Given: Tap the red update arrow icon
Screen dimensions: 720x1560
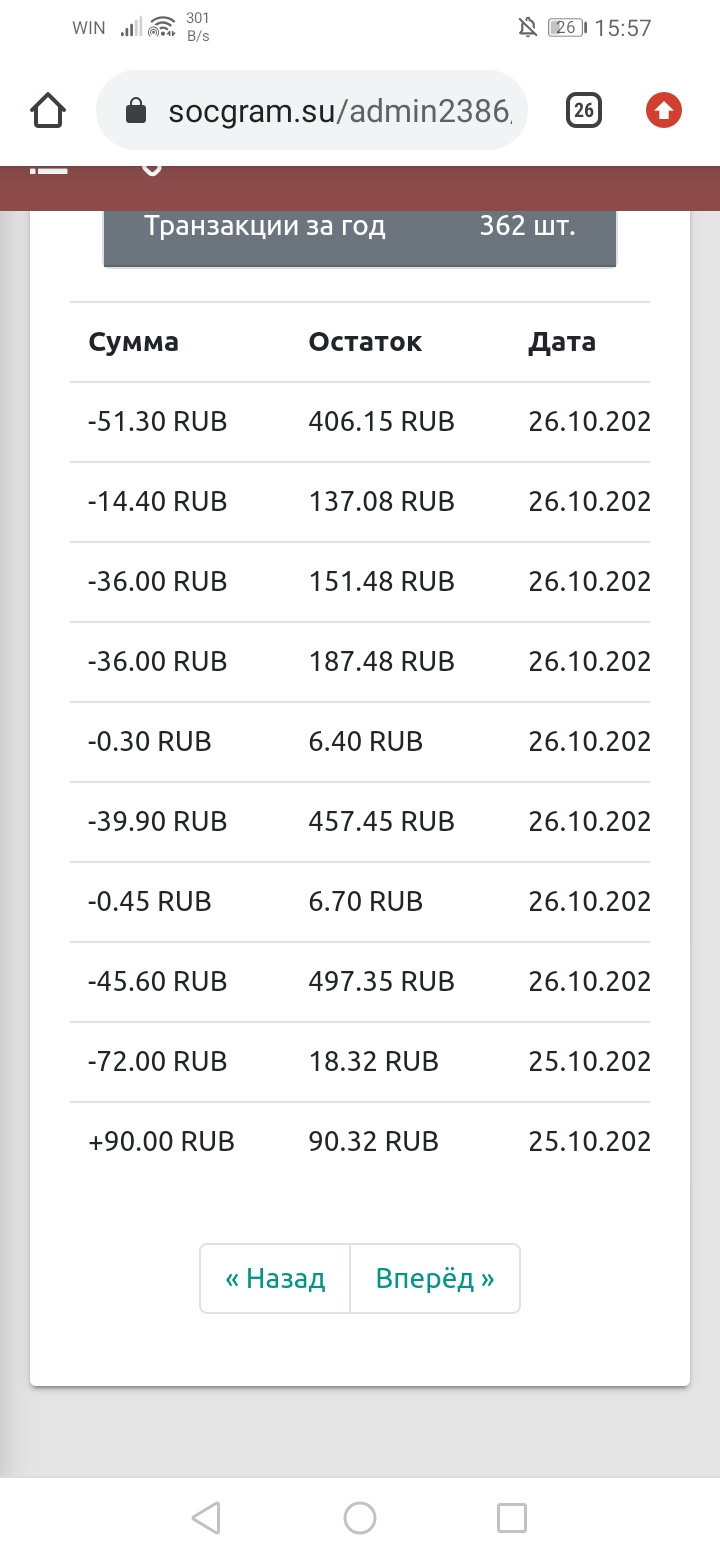Looking at the screenshot, I should pos(663,110).
